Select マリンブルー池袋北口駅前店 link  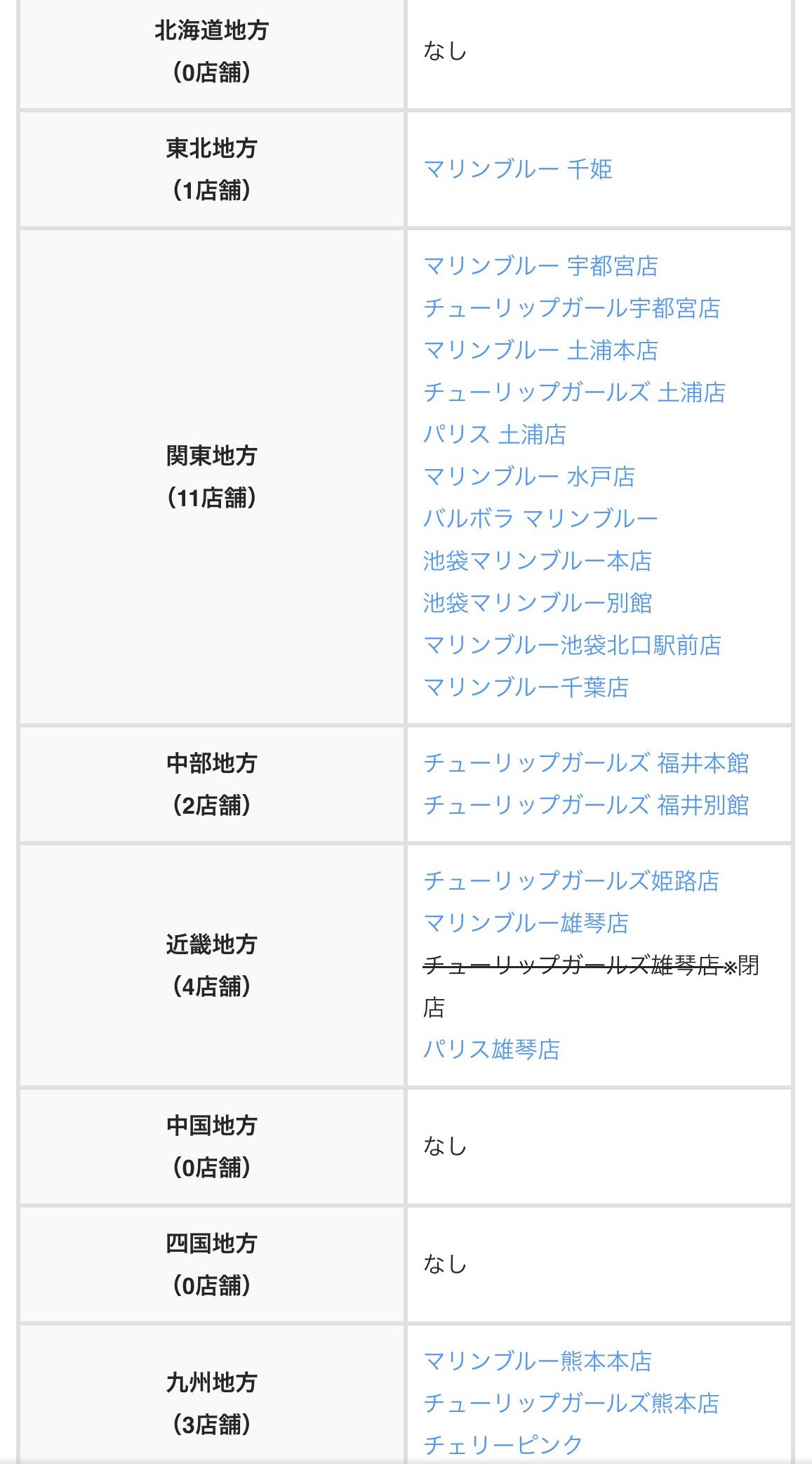pos(572,645)
